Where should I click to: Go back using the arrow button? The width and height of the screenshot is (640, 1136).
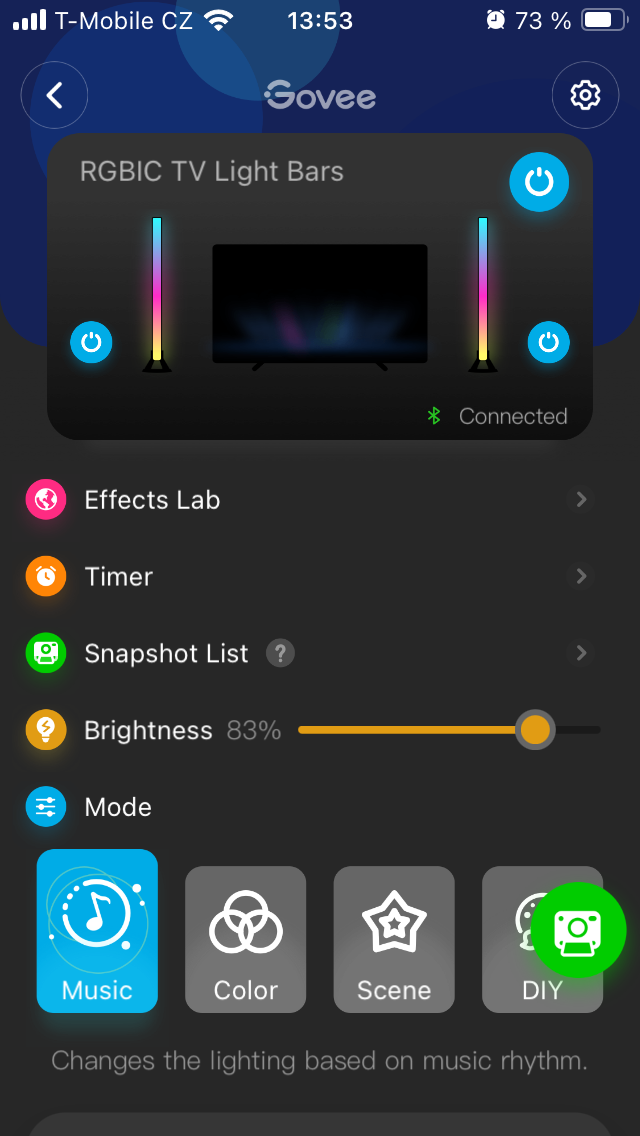tap(54, 96)
